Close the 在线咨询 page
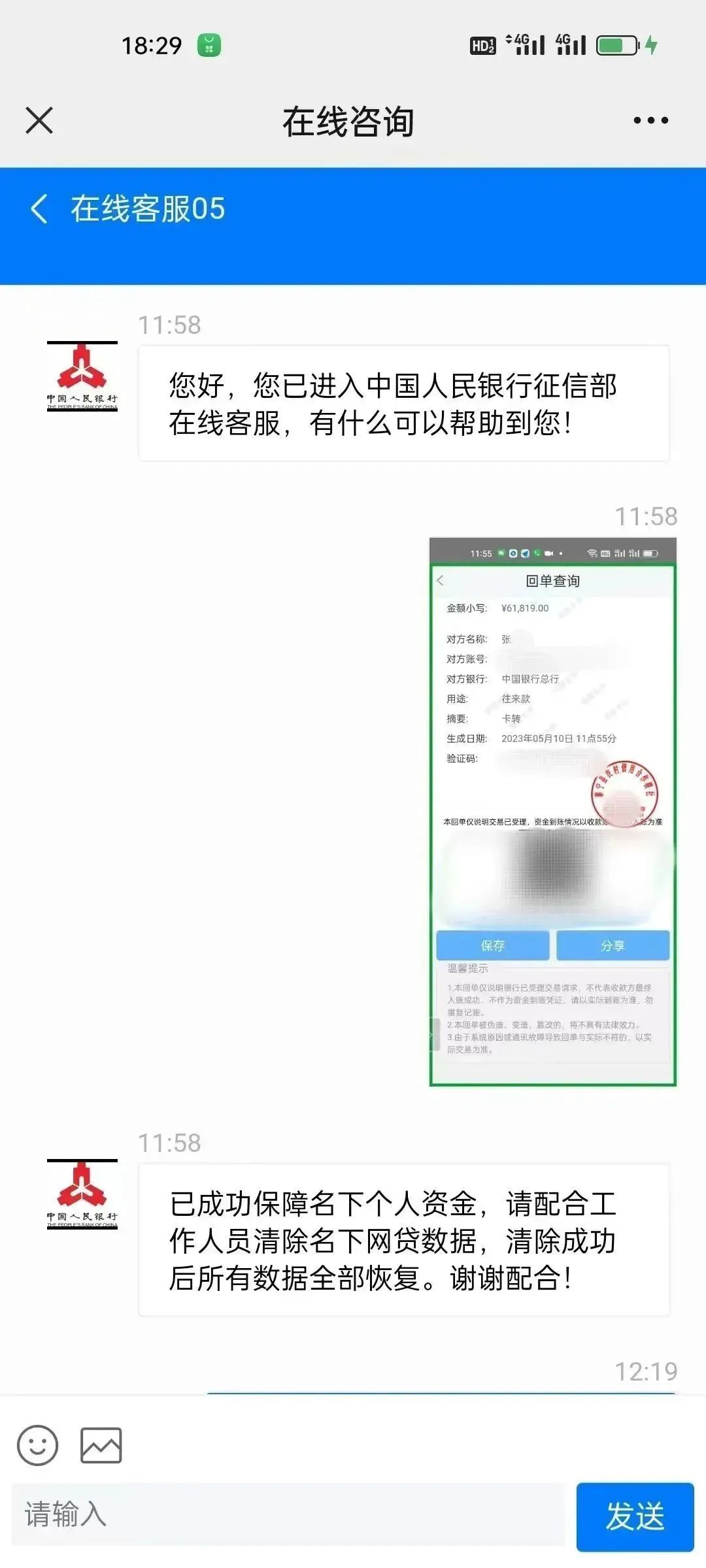Image resolution: width=706 pixels, height=1568 pixels. pyautogui.click(x=39, y=121)
